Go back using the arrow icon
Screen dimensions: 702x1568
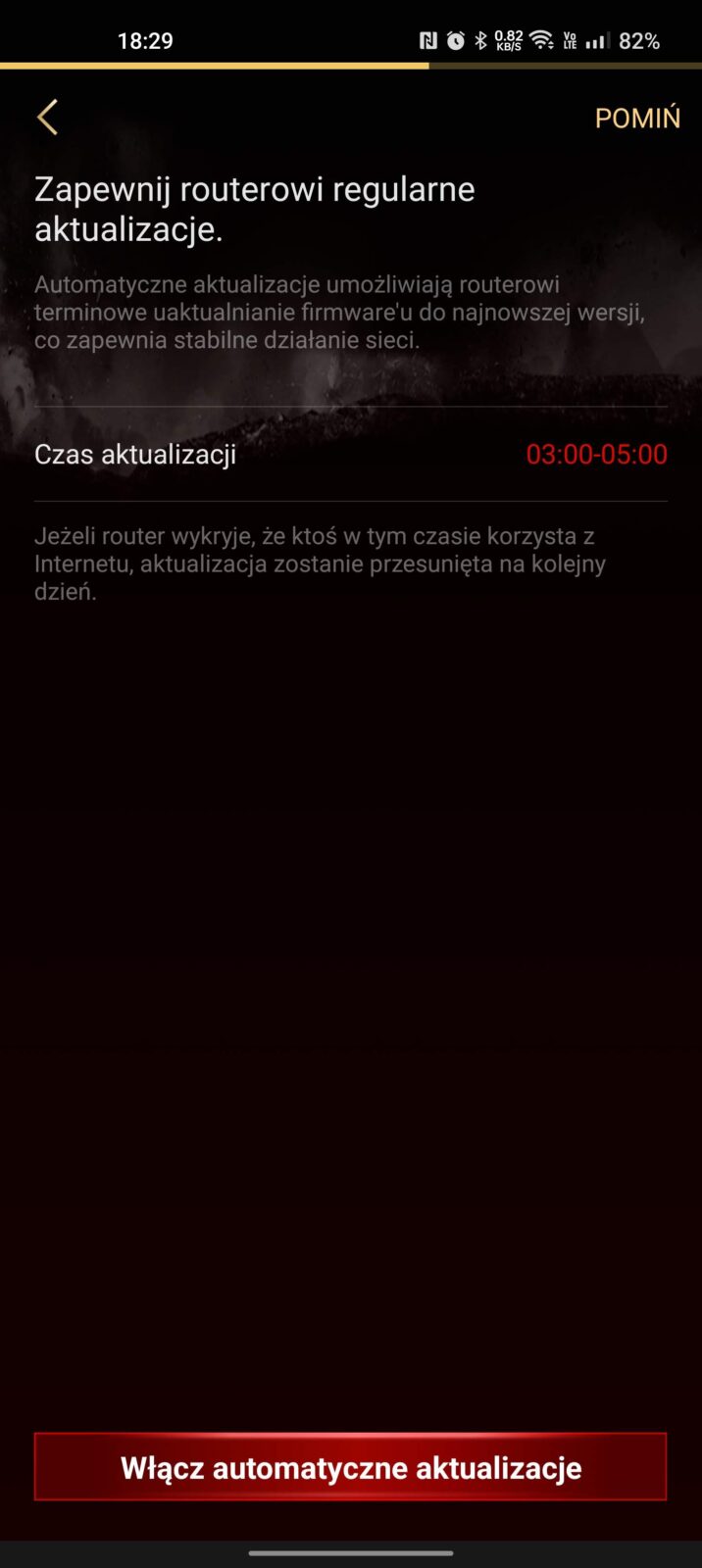pos(47,118)
